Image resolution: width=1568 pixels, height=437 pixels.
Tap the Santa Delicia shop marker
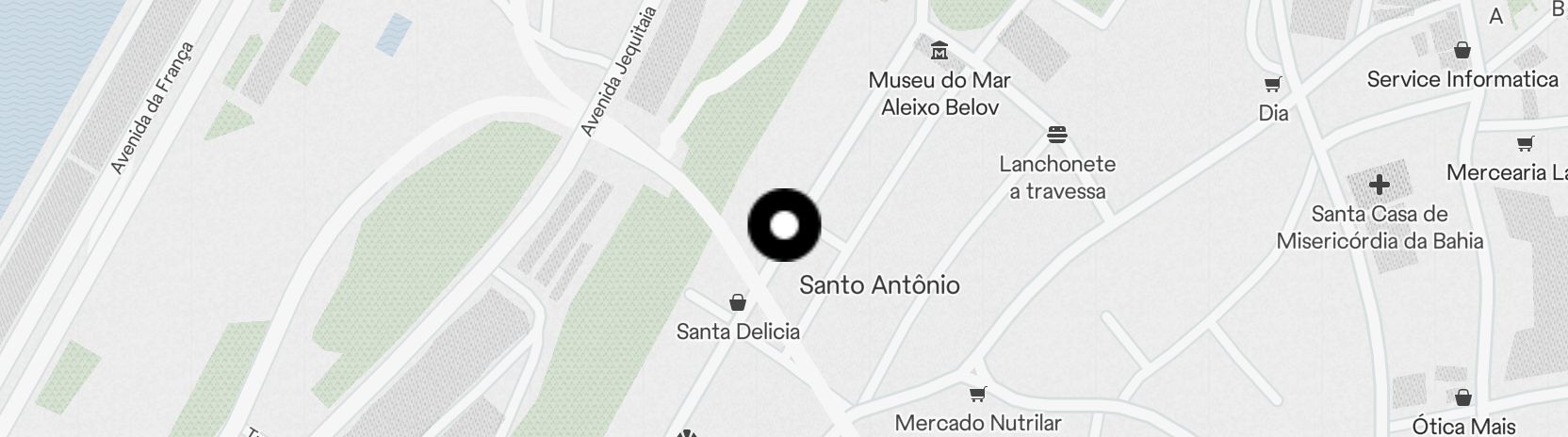[x=738, y=302]
